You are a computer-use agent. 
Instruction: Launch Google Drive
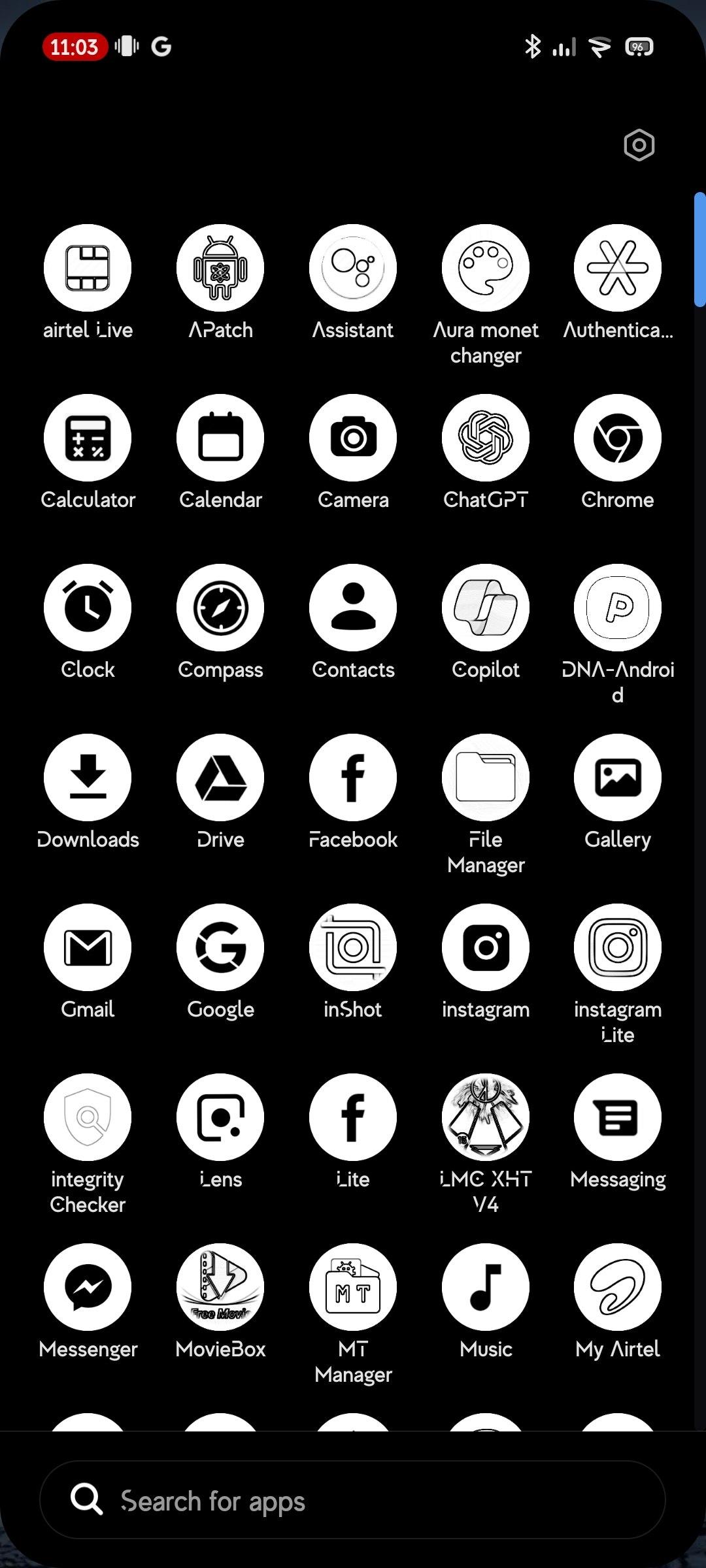coord(220,777)
